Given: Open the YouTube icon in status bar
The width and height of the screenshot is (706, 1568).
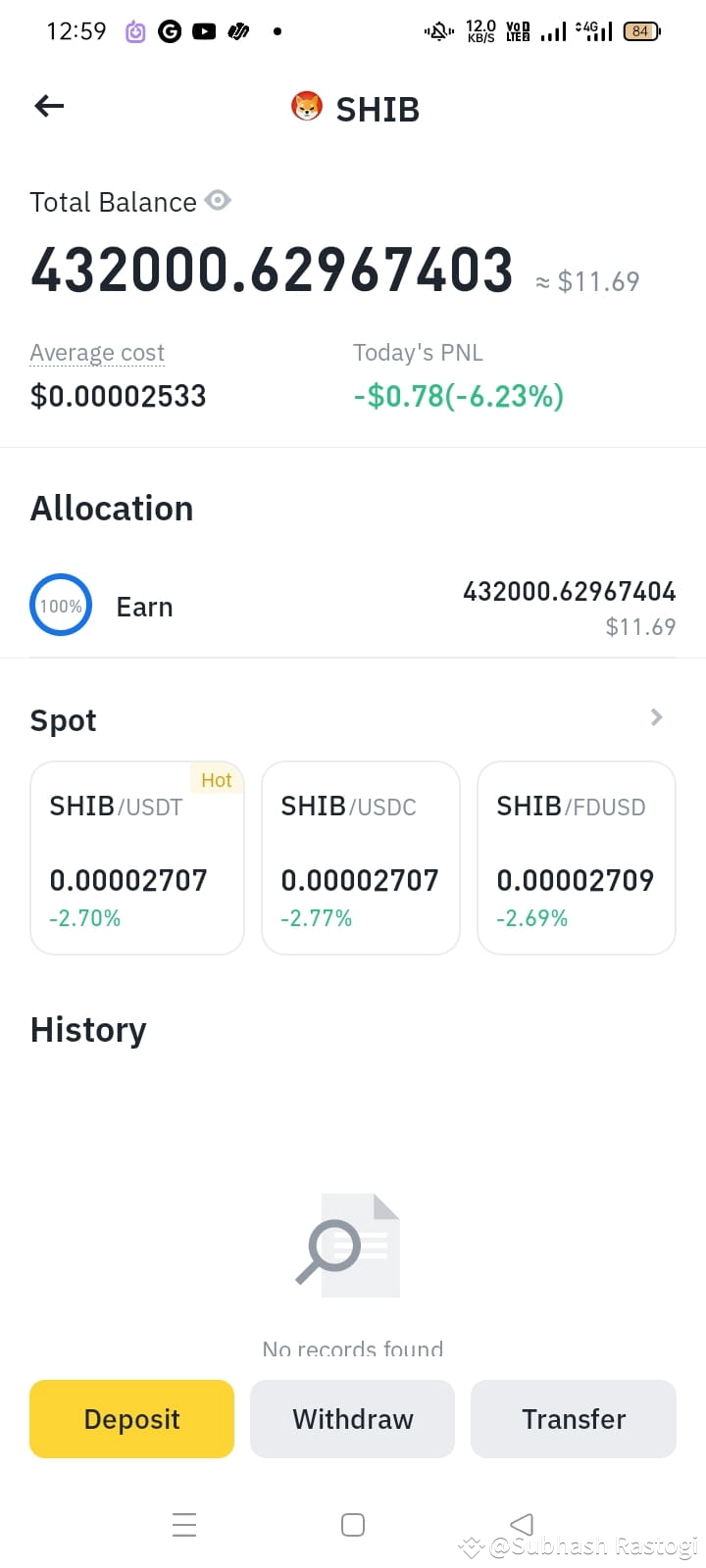Looking at the screenshot, I should [204, 30].
